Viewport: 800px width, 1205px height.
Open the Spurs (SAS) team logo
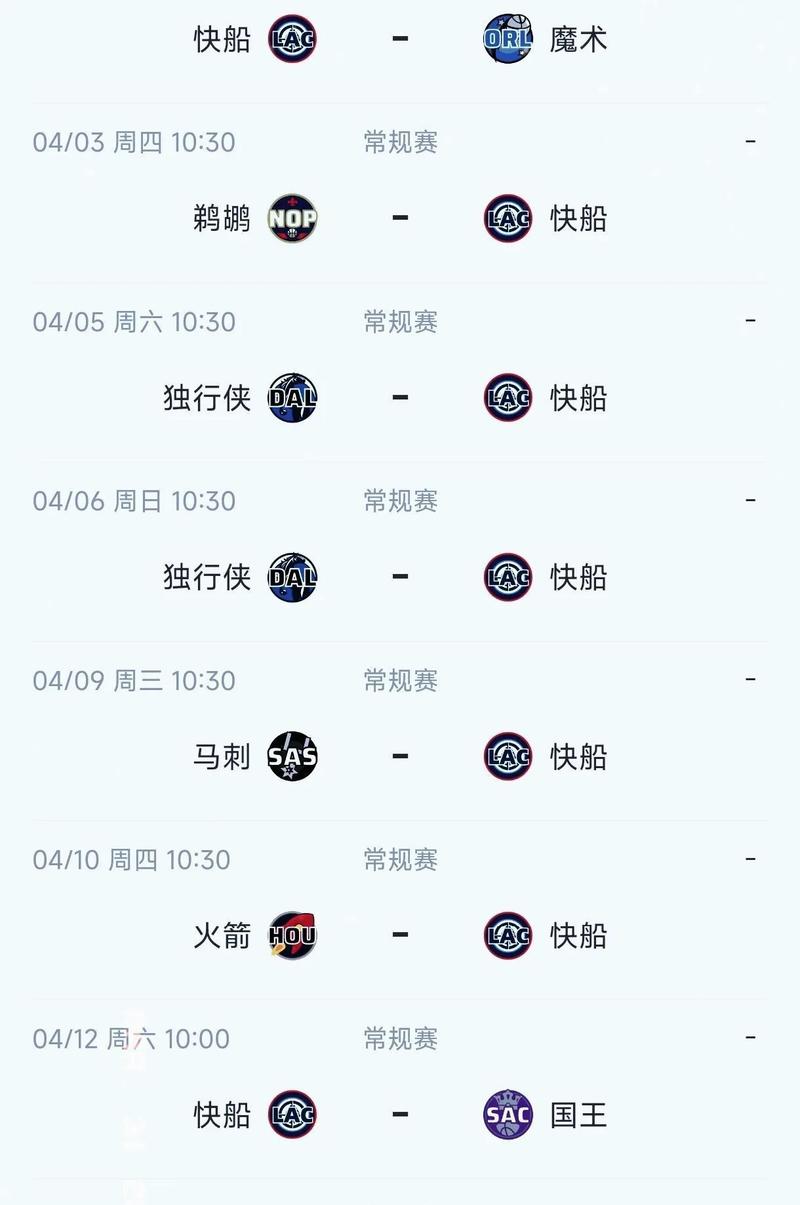tap(291, 757)
